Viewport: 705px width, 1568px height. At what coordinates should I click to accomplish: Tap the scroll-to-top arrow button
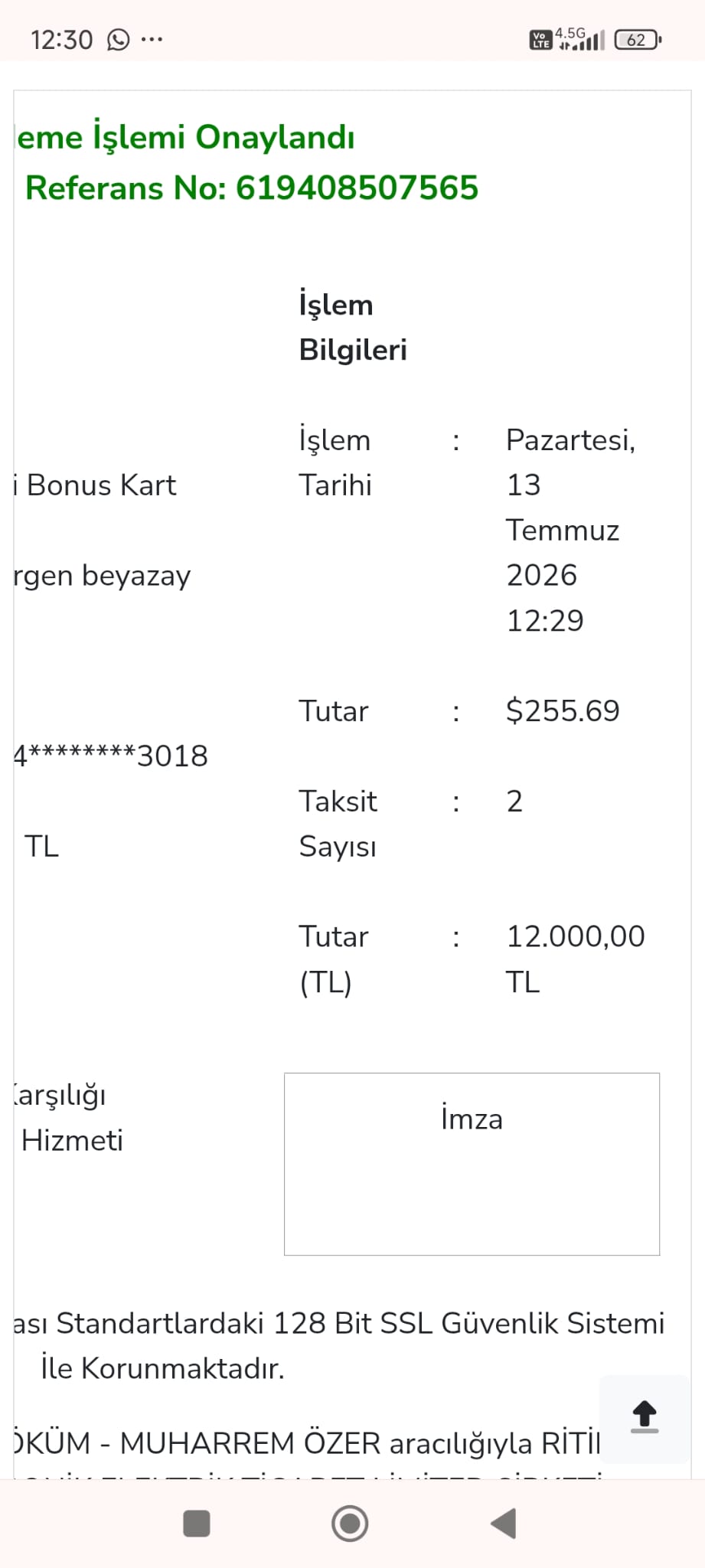point(645,1418)
